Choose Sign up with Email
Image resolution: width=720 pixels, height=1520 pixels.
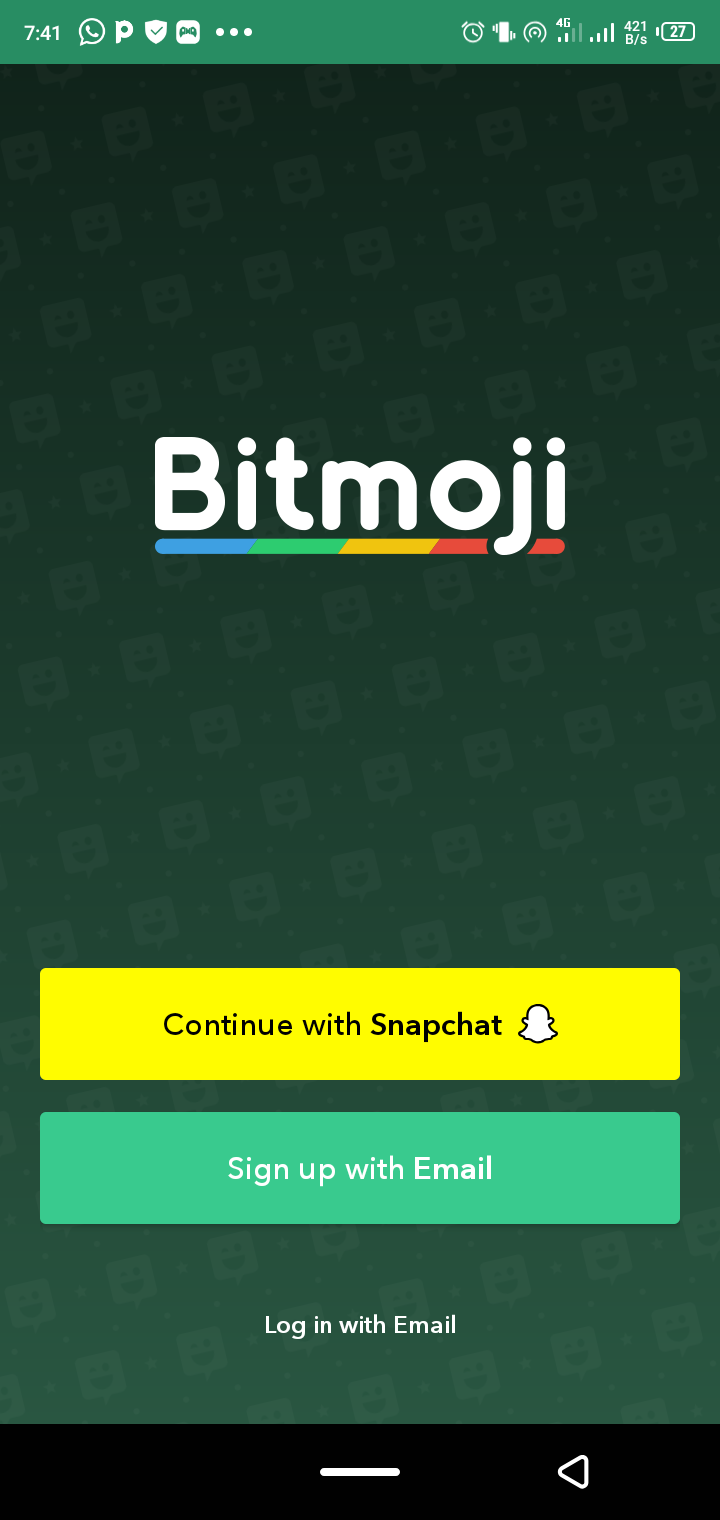pyautogui.click(x=360, y=1167)
